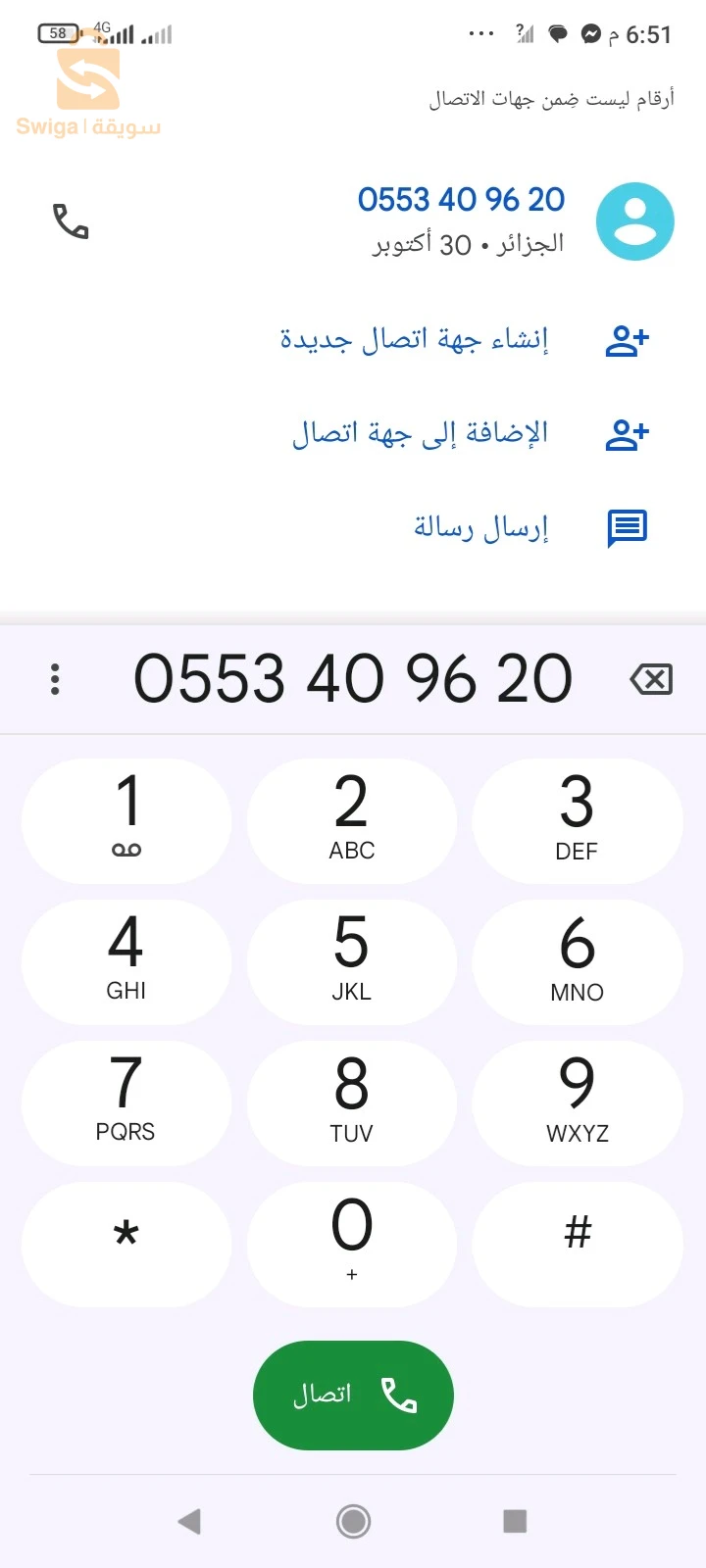706x1568 pixels.
Task: Tap the 2 ABC key
Action: coord(352,821)
